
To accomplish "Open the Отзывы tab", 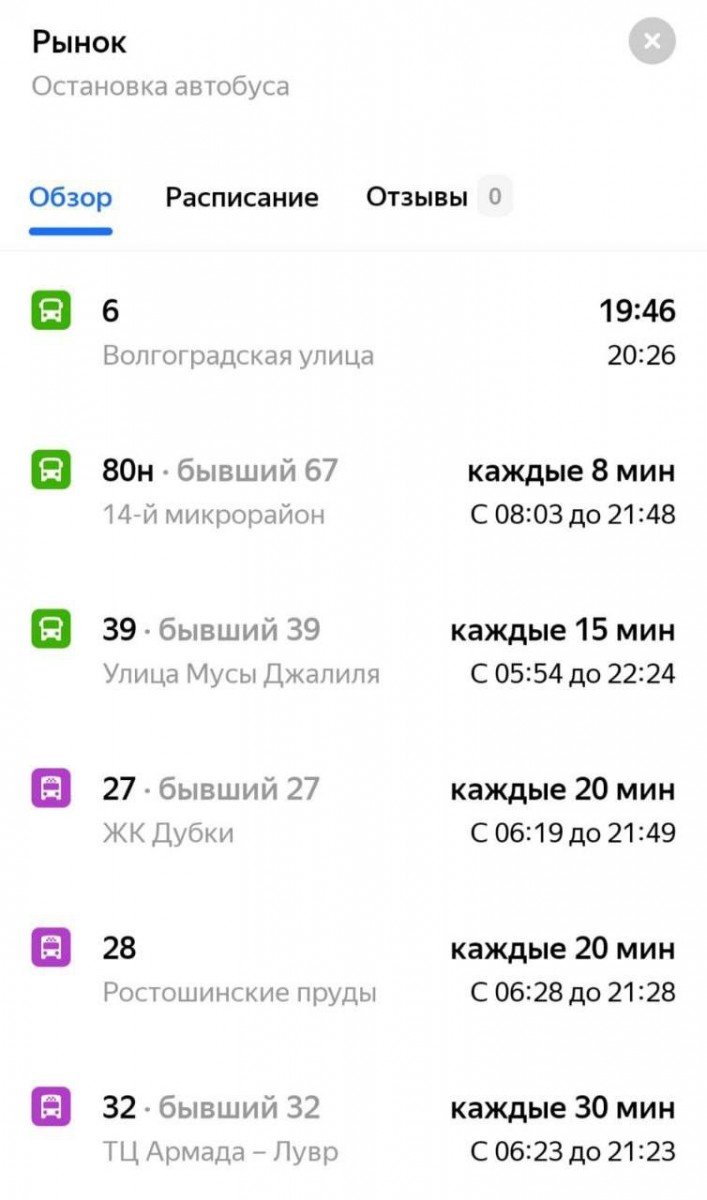I will click(x=417, y=198).
